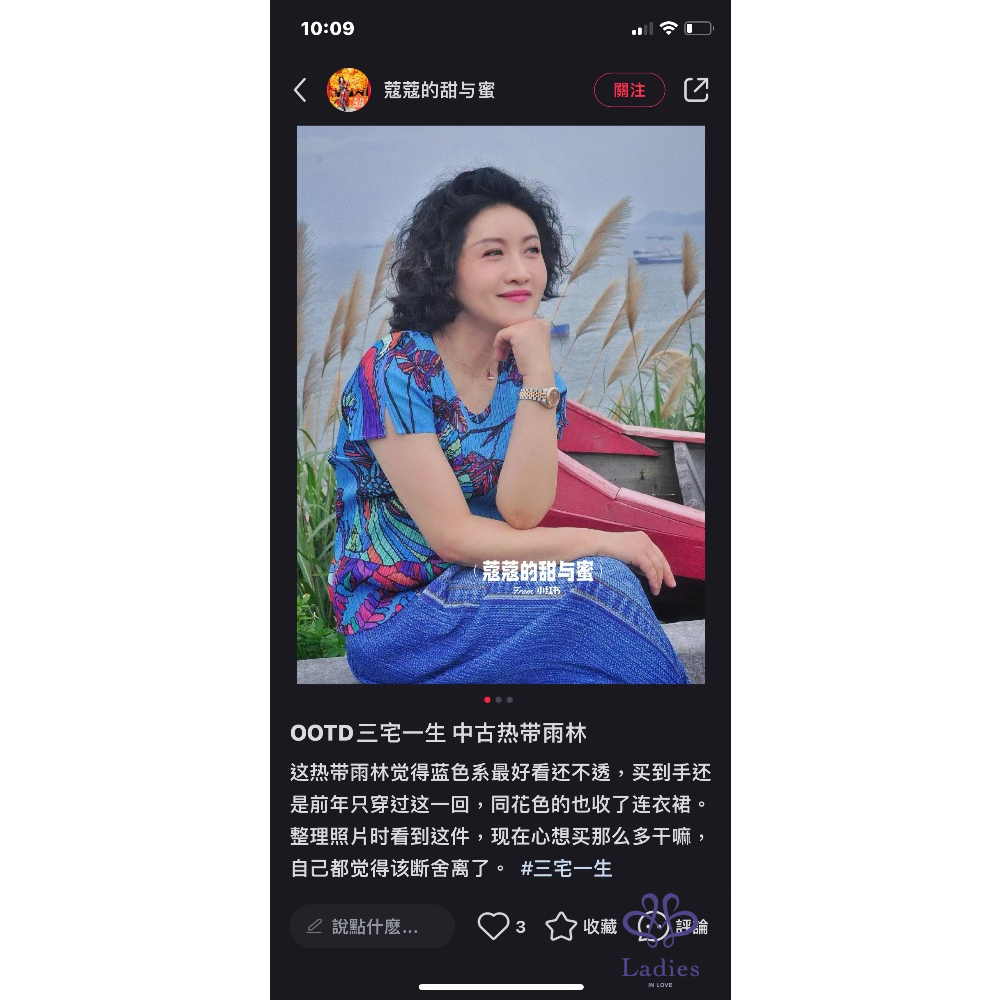
Task: Open the author's profile avatar
Action: [x=349, y=90]
